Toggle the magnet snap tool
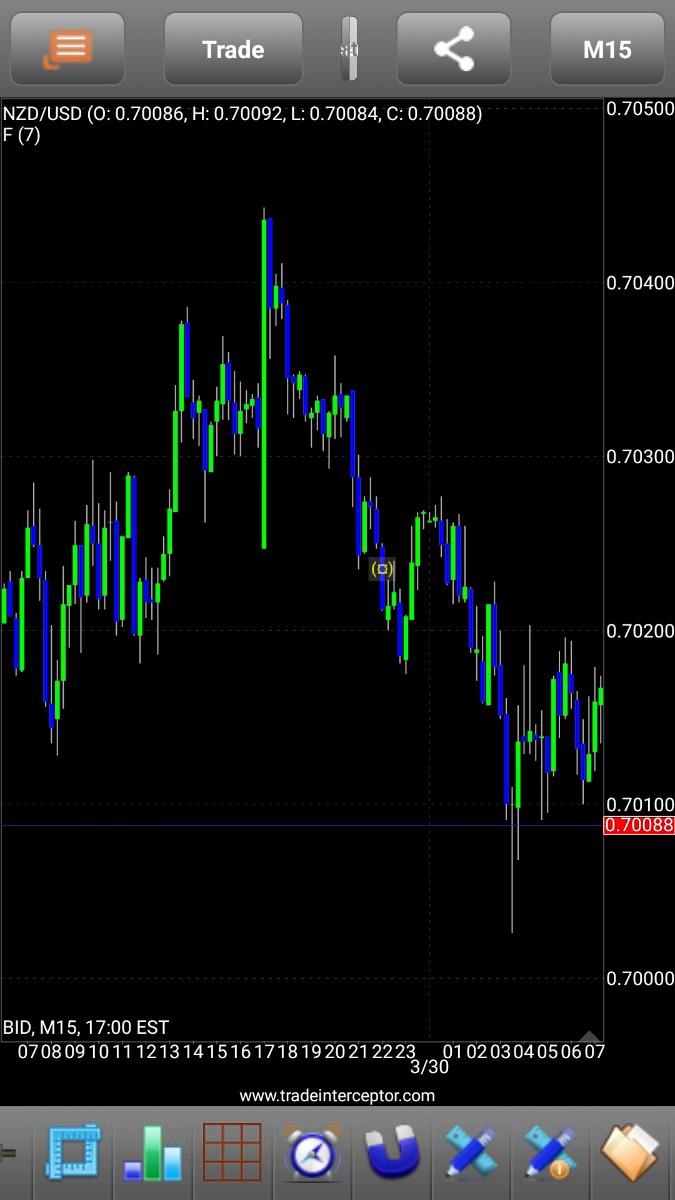675x1200 pixels. 391,1152
